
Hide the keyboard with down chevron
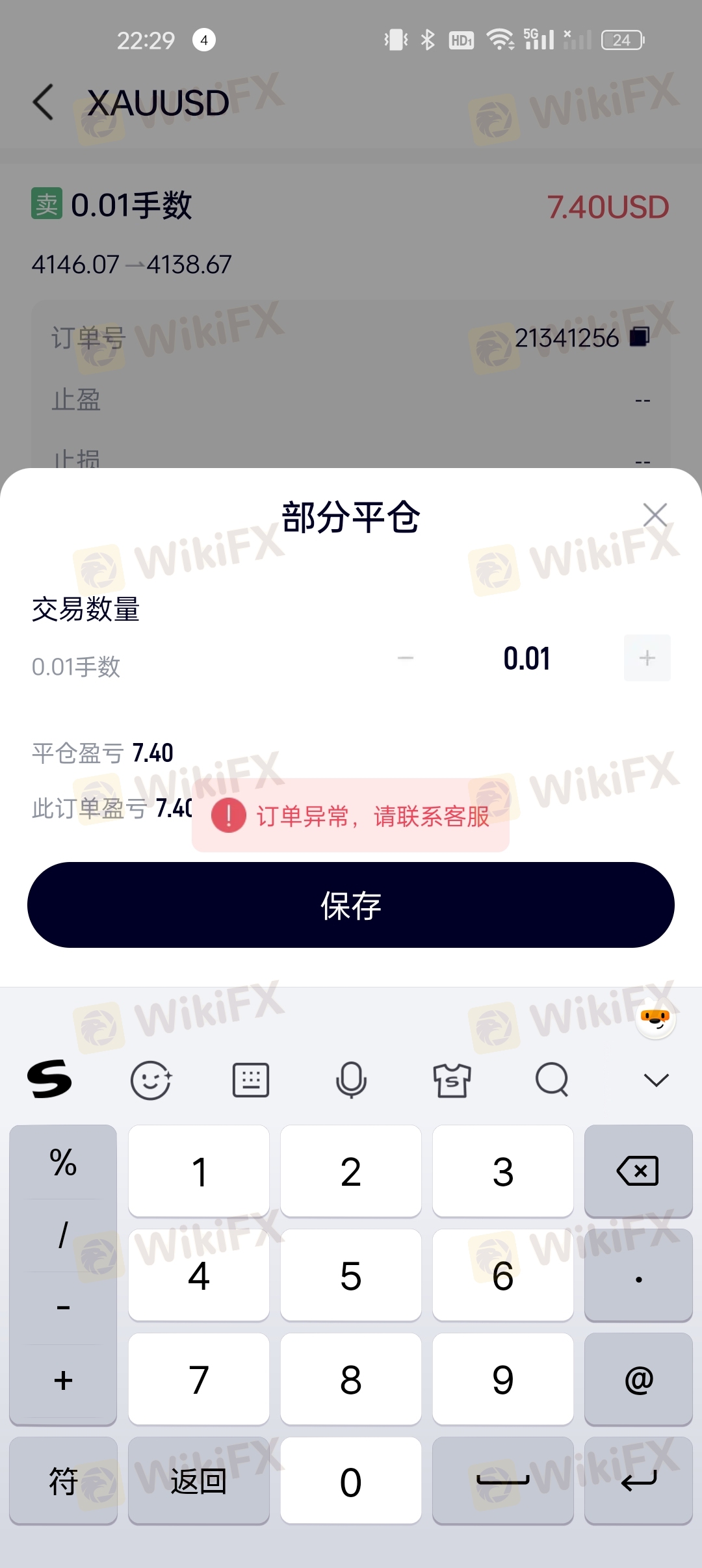pyautogui.click(x=656, y=1080)
